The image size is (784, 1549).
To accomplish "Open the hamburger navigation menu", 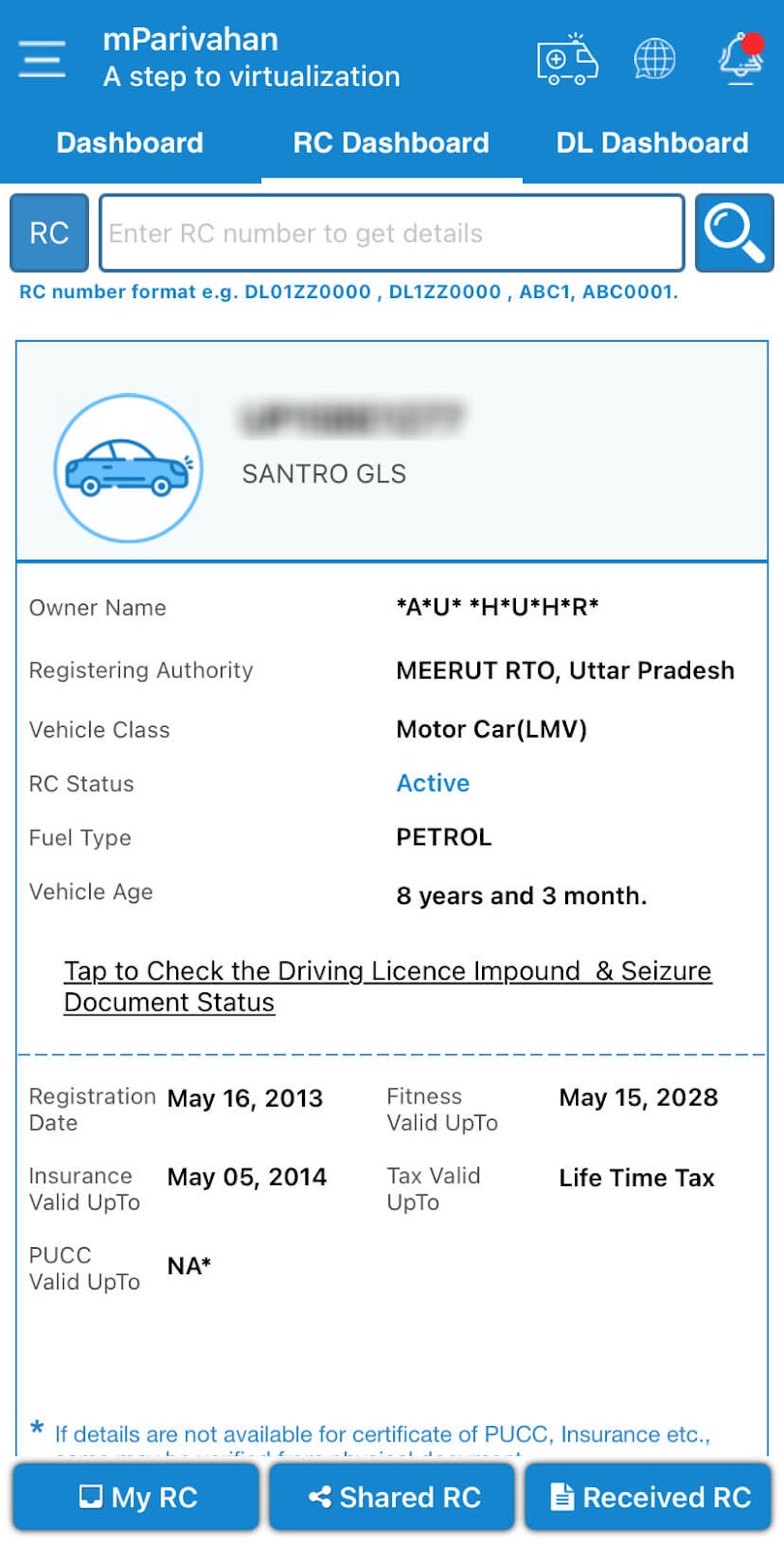I will pyautogui.click(x=41, y=58).
